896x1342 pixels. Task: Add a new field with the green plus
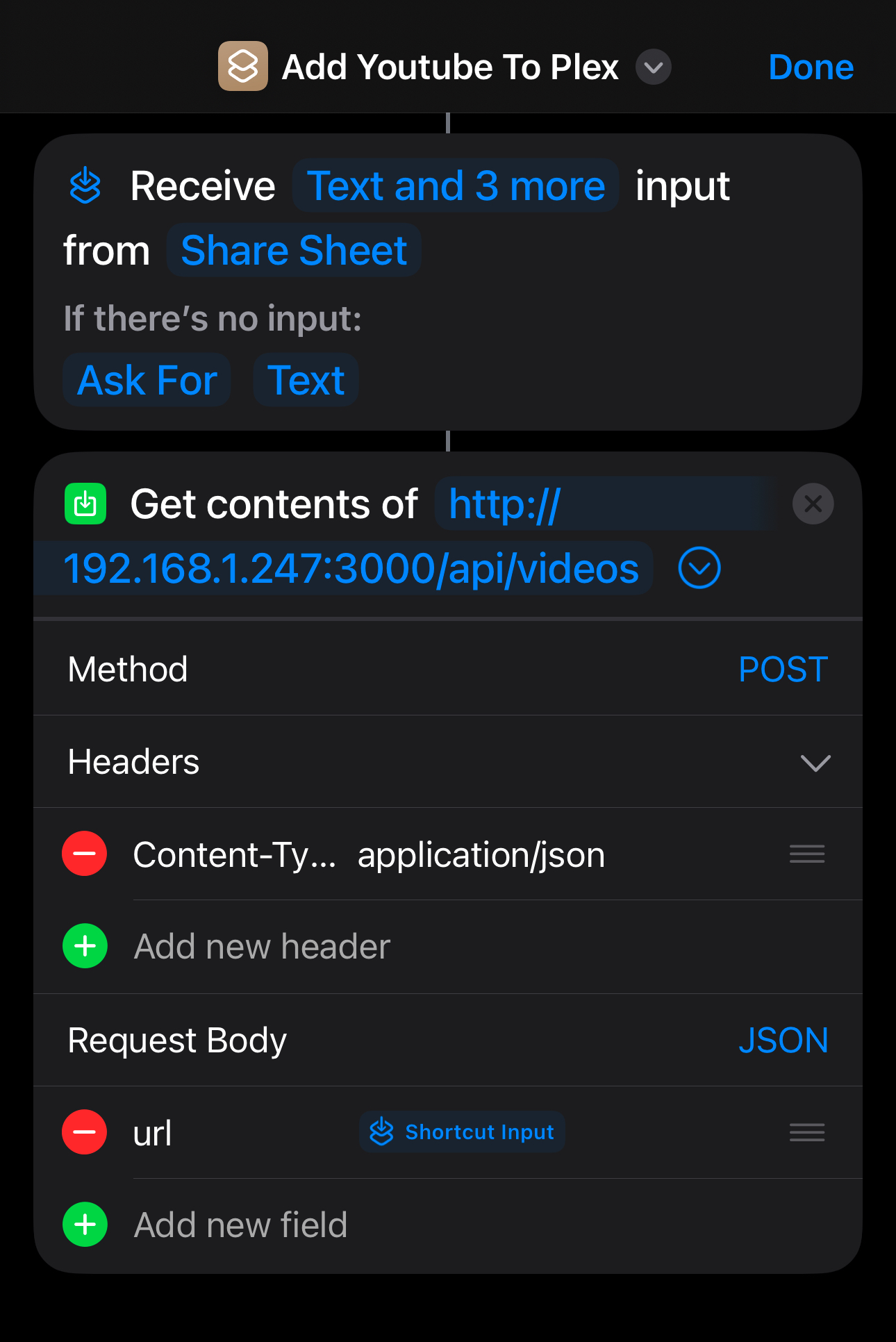(84, 1225)
